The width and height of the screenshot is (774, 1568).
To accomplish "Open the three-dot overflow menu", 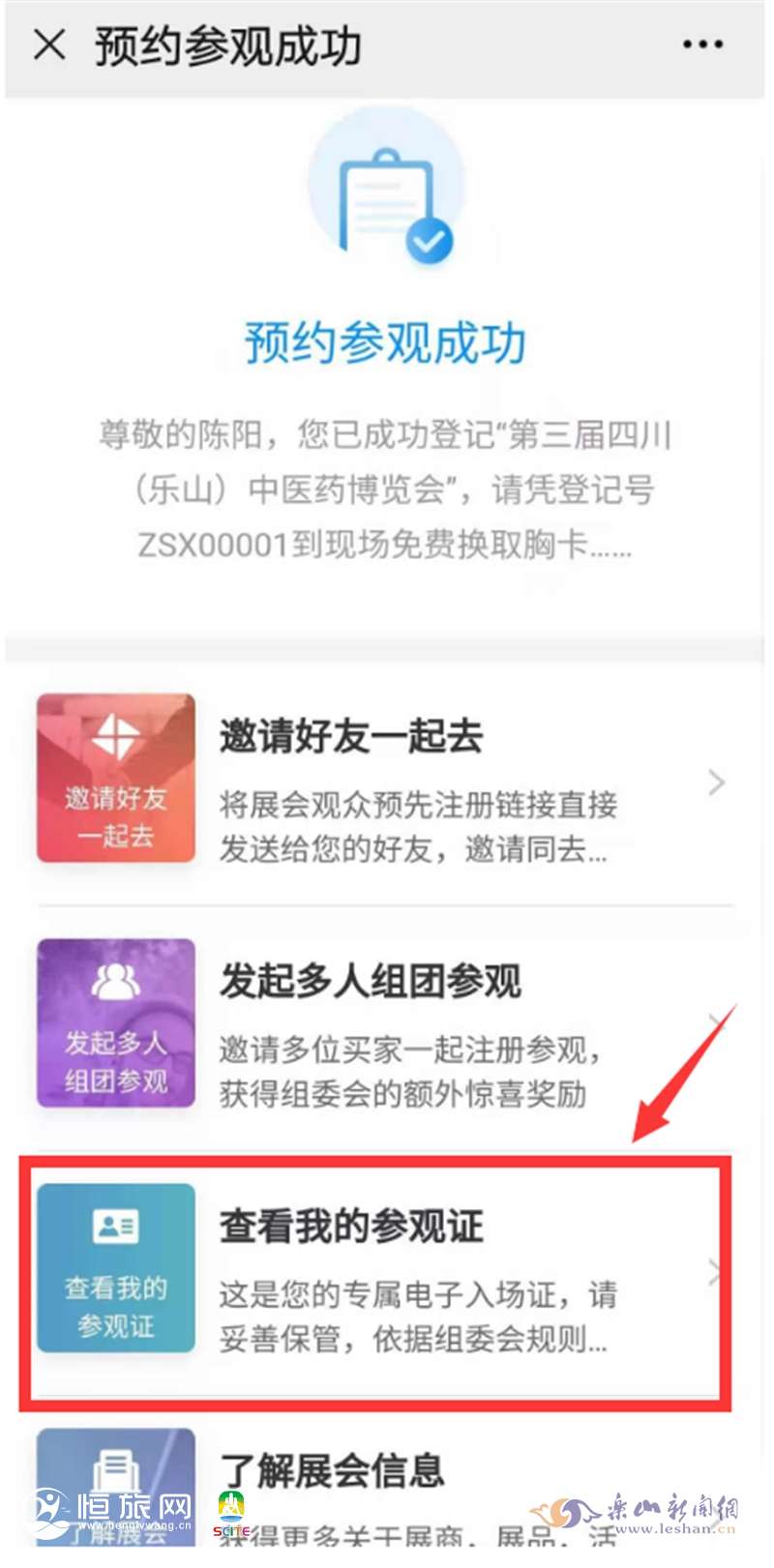I will tap(702, 44).
